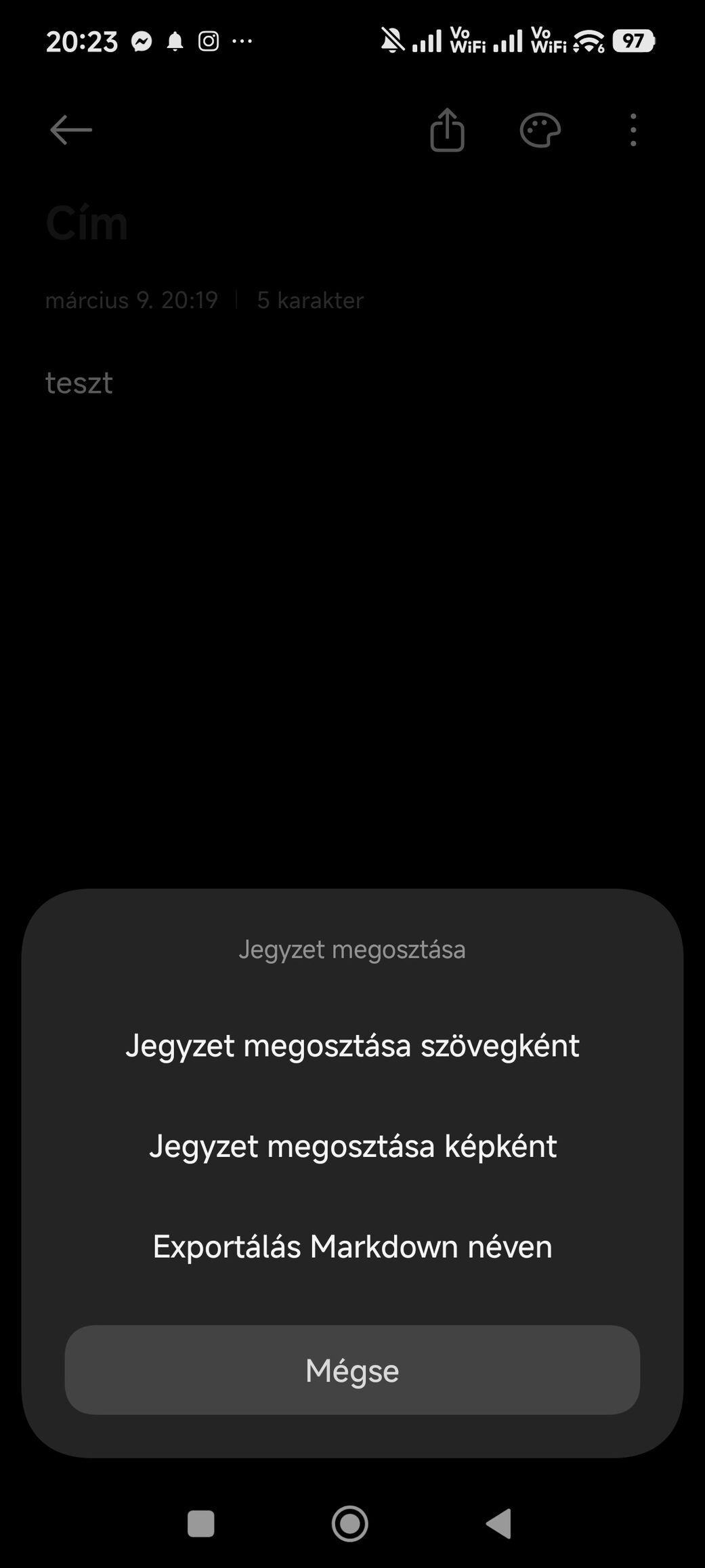Cancel with the Mégse button
This screenshot has height=1568, width=705.
point(352,1370)
